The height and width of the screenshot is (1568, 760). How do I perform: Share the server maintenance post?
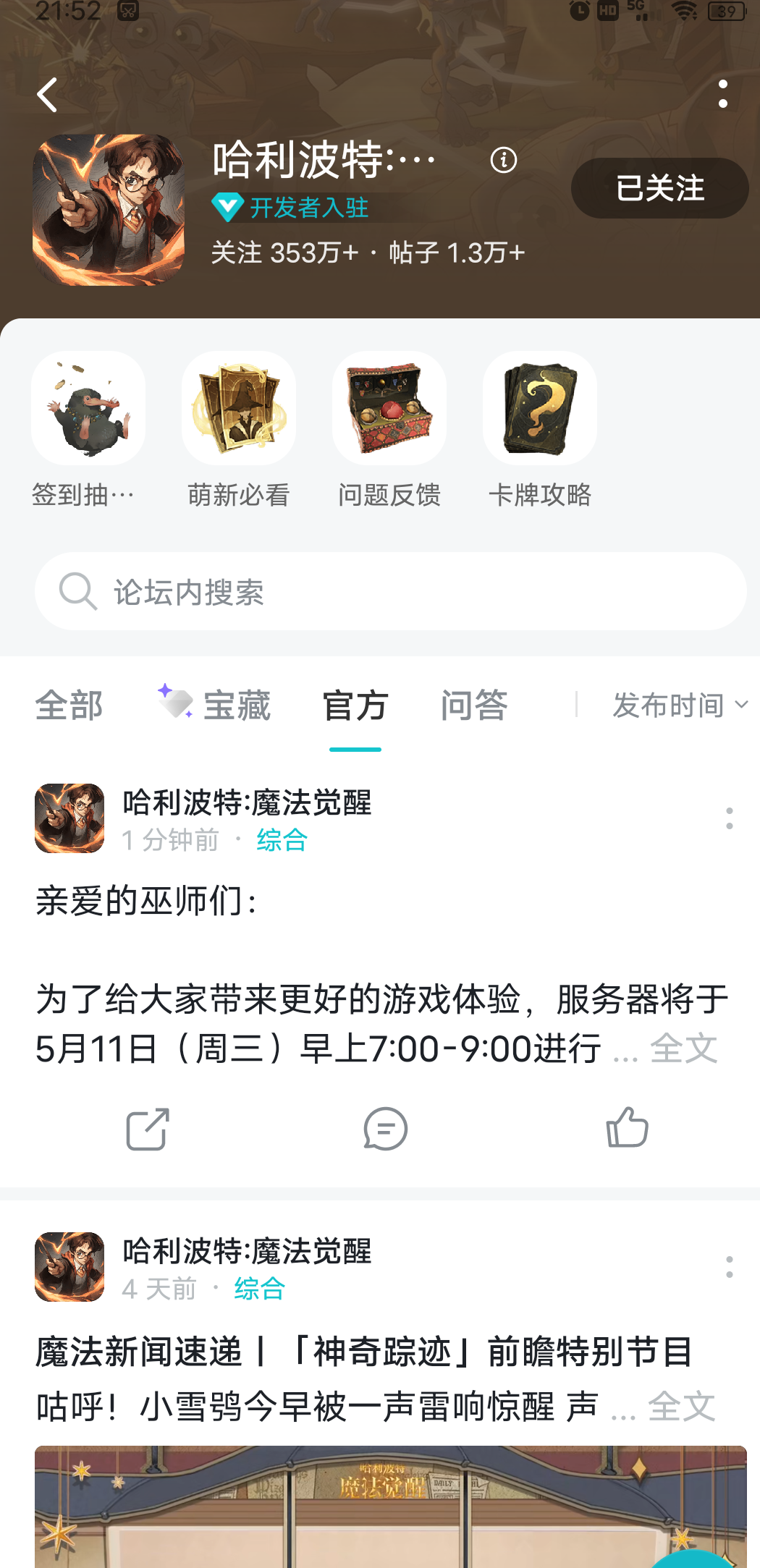click(146, 1128)
